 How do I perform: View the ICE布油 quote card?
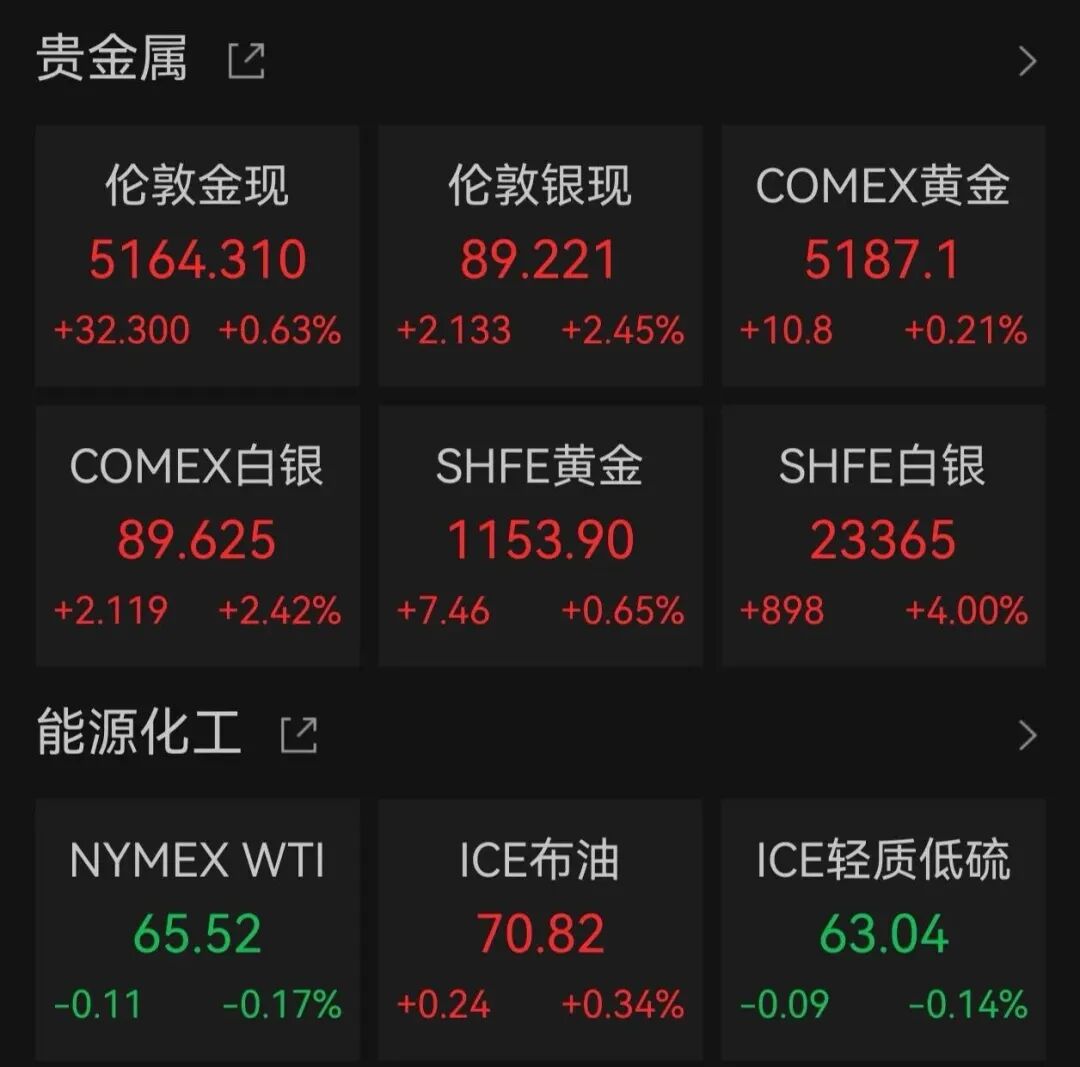coord(540,928)
